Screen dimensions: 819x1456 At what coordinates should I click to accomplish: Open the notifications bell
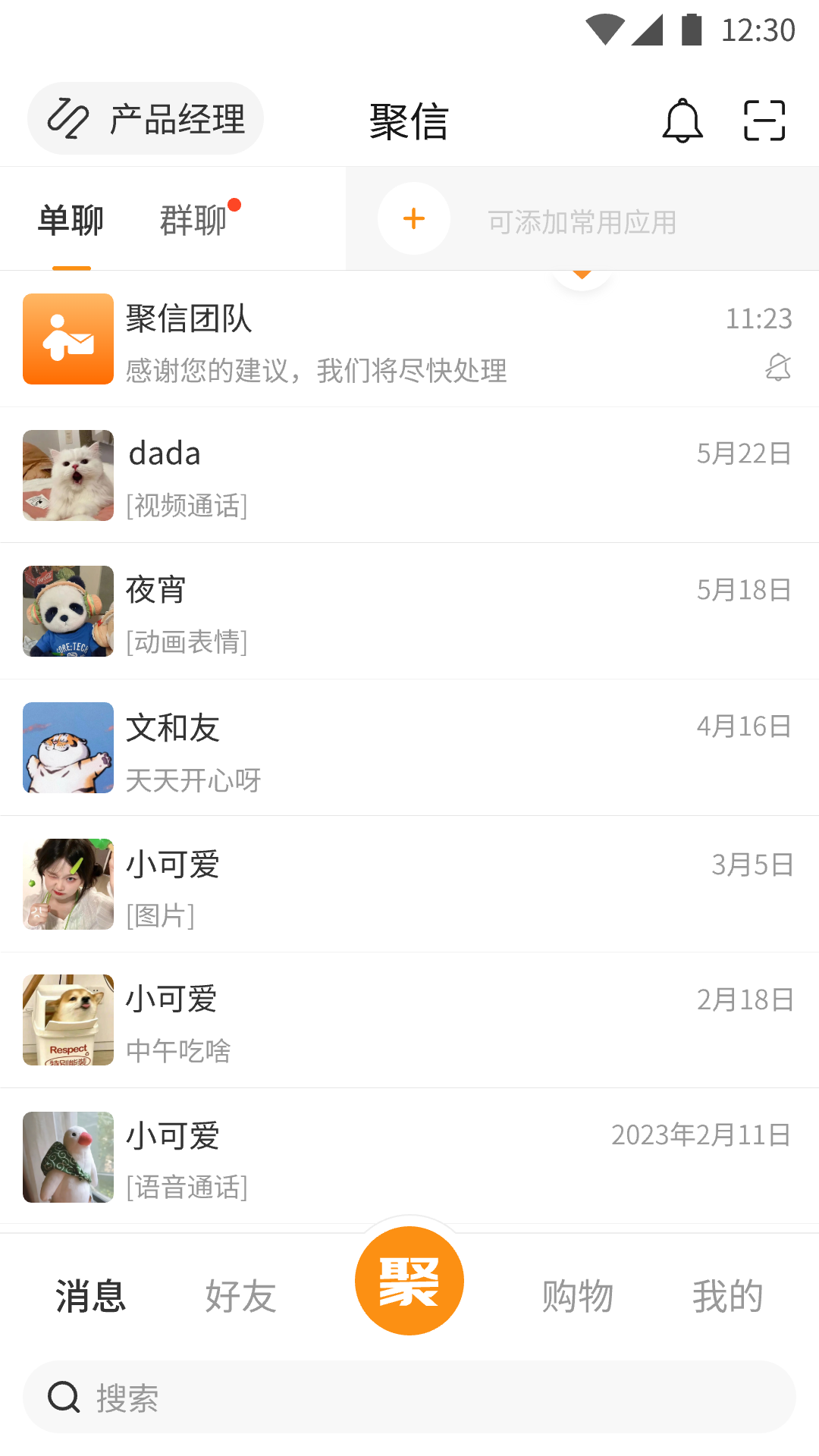click(x=682, y=121)
